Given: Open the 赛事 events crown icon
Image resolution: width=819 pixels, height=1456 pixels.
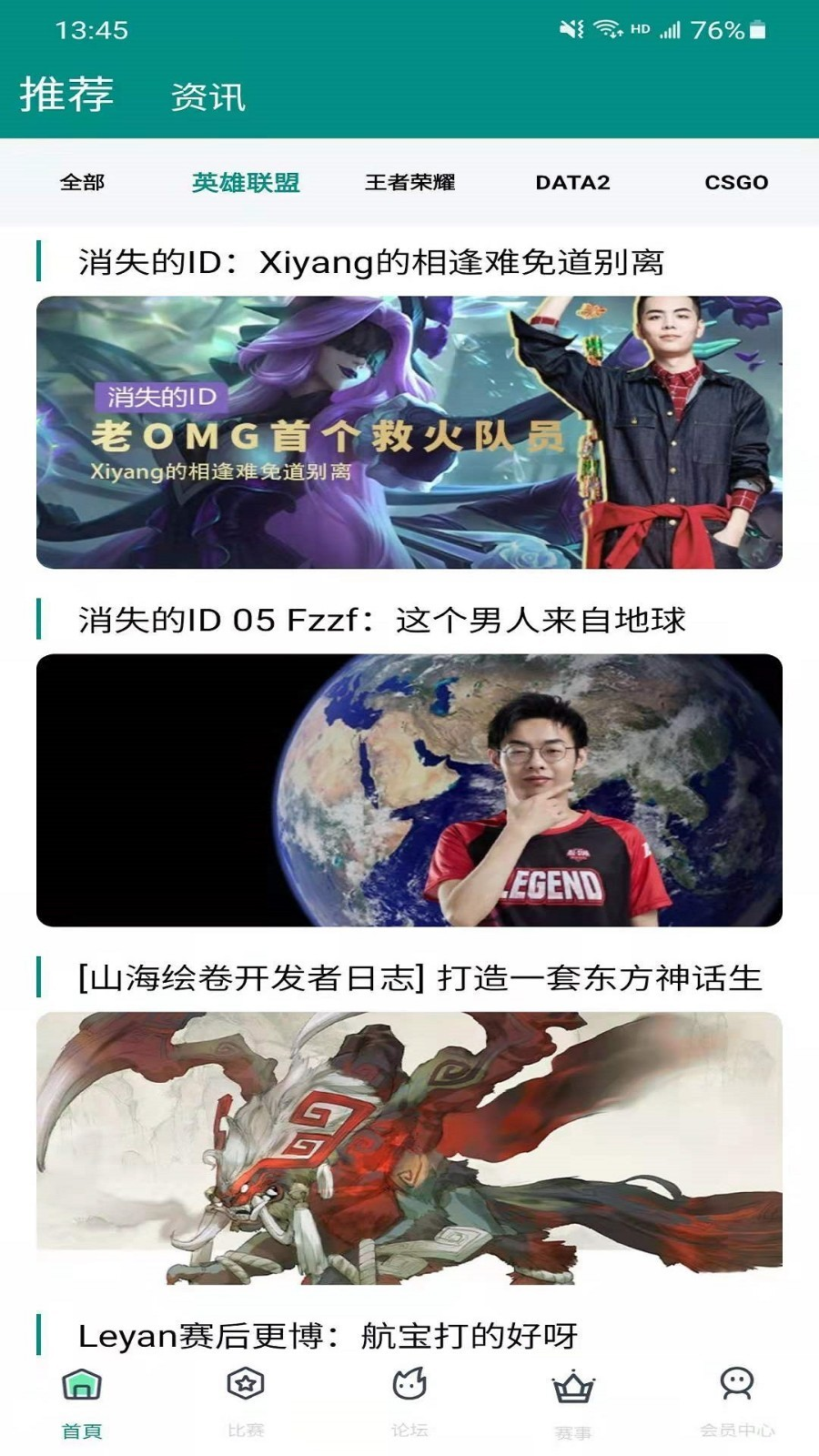Looking at the screenshot, I should pyautogui.click(x=573, y=1388).
